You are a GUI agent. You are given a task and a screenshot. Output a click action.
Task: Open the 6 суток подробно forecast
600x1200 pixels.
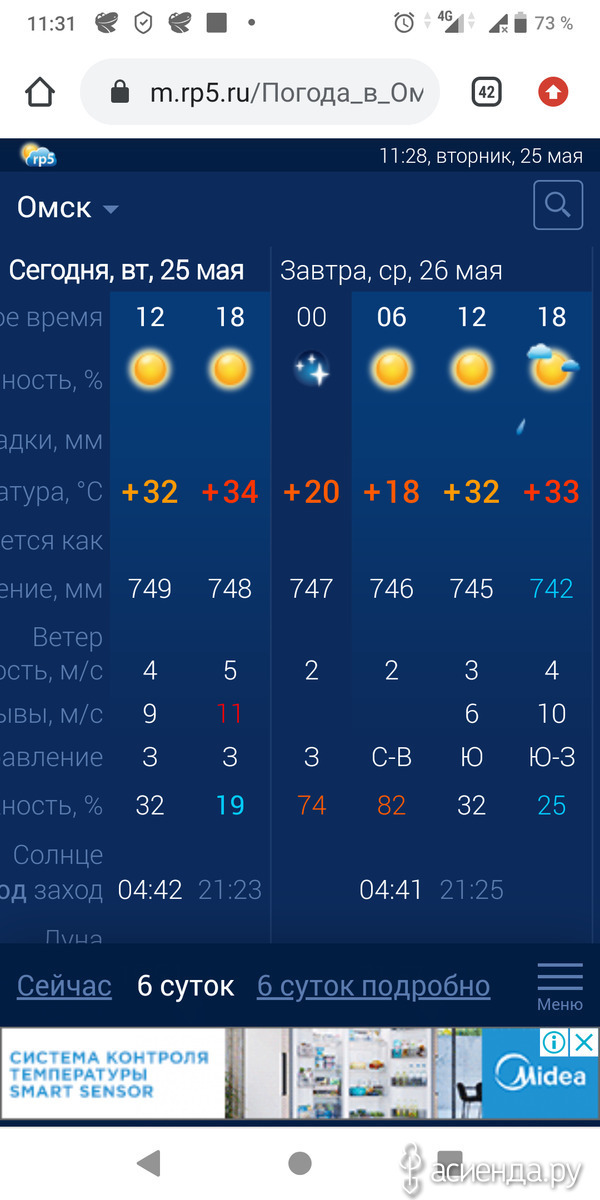[x=373, y=986]
